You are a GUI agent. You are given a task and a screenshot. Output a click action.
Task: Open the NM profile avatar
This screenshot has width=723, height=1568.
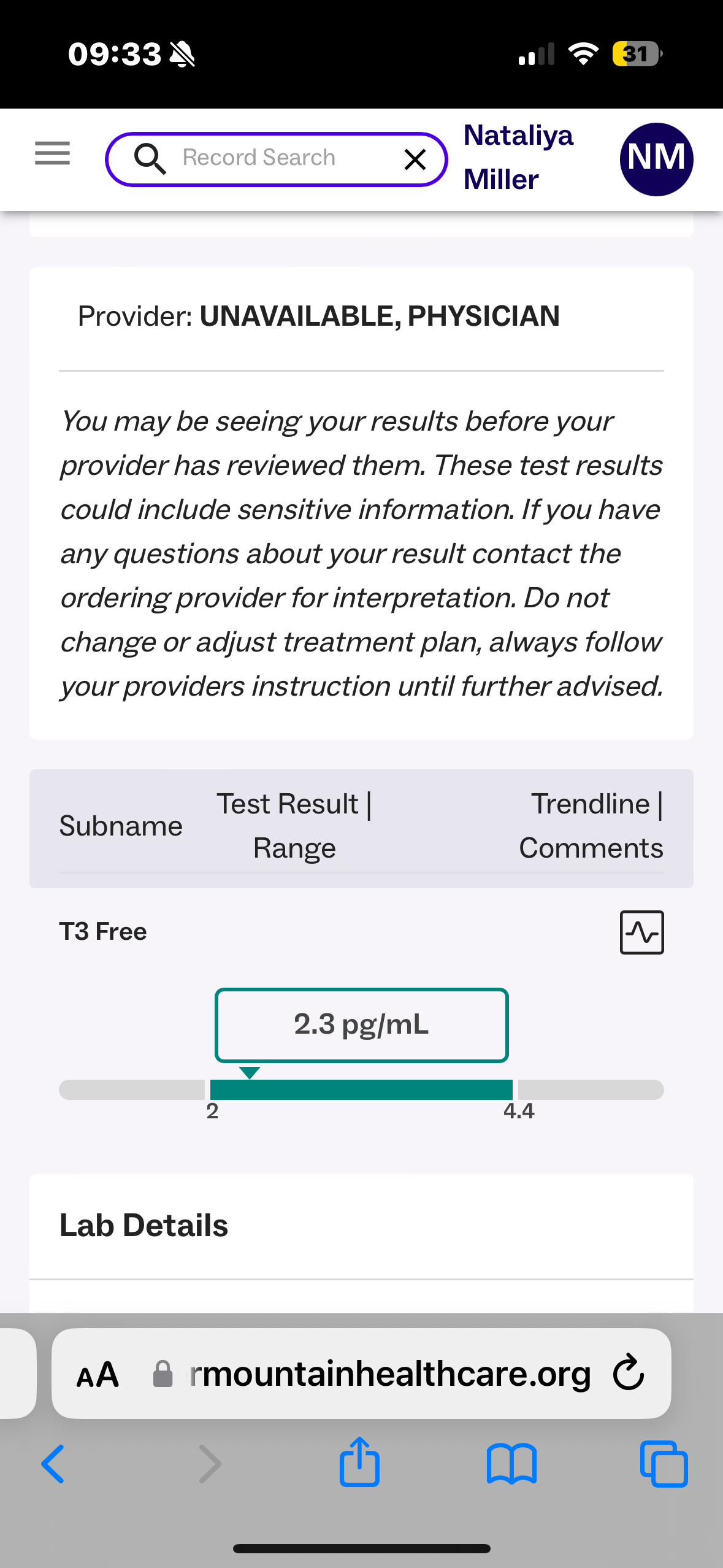[656, 159]
